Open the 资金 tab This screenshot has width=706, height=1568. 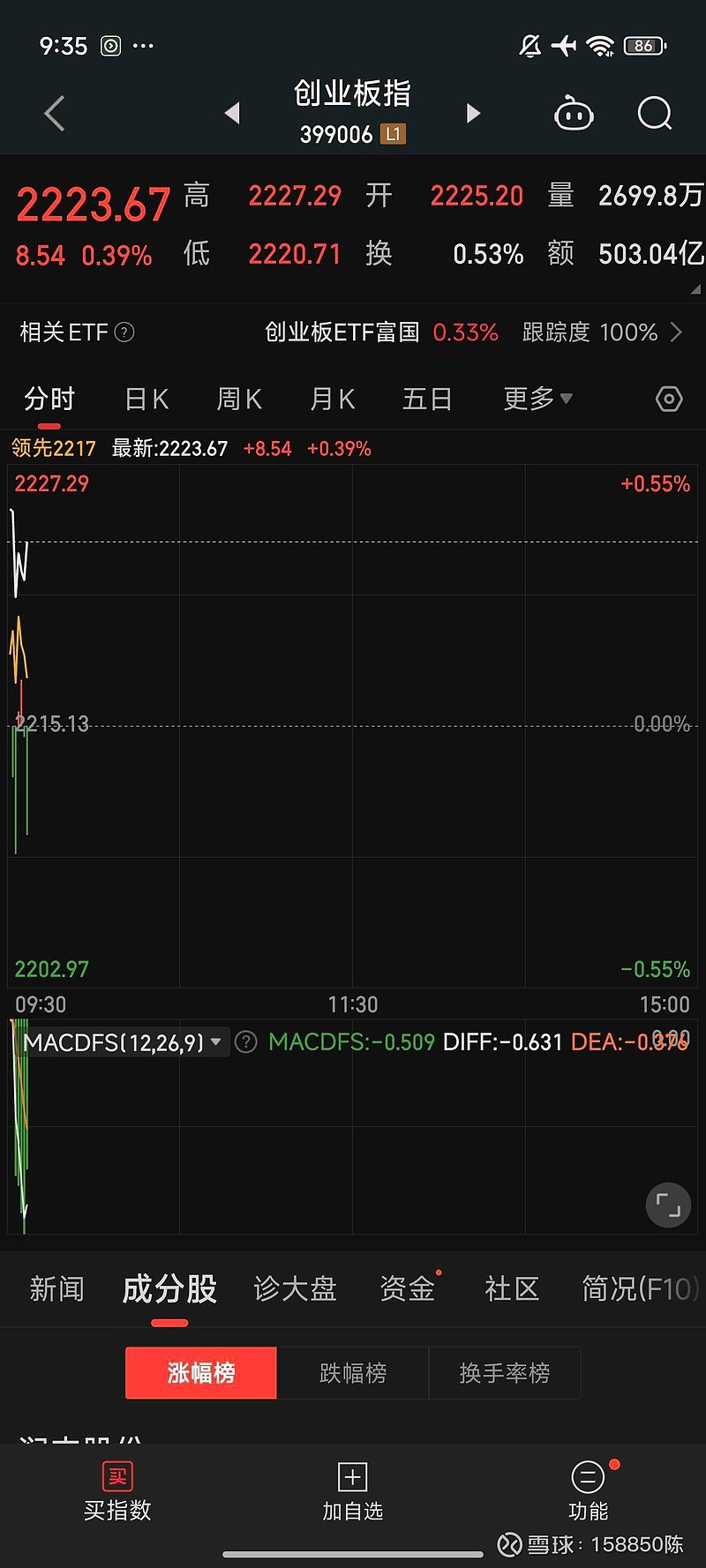tap(408, 1289)
